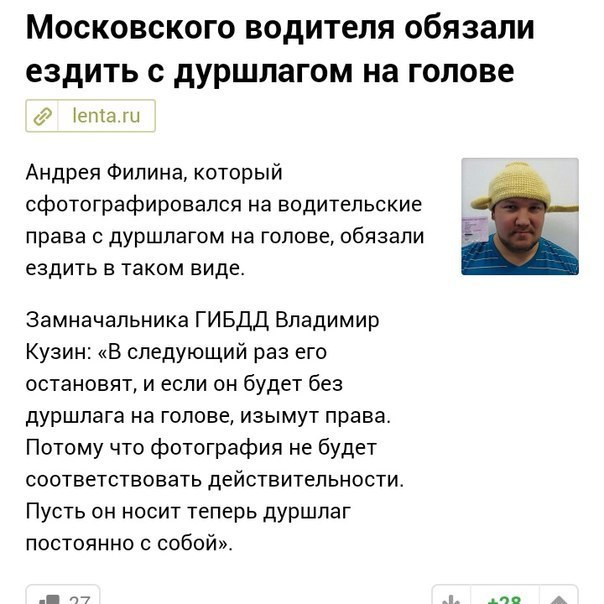View the photo of the man in the yellow hat
The image size is (604, 604).
pyautogui.click(x=519, y=216)
